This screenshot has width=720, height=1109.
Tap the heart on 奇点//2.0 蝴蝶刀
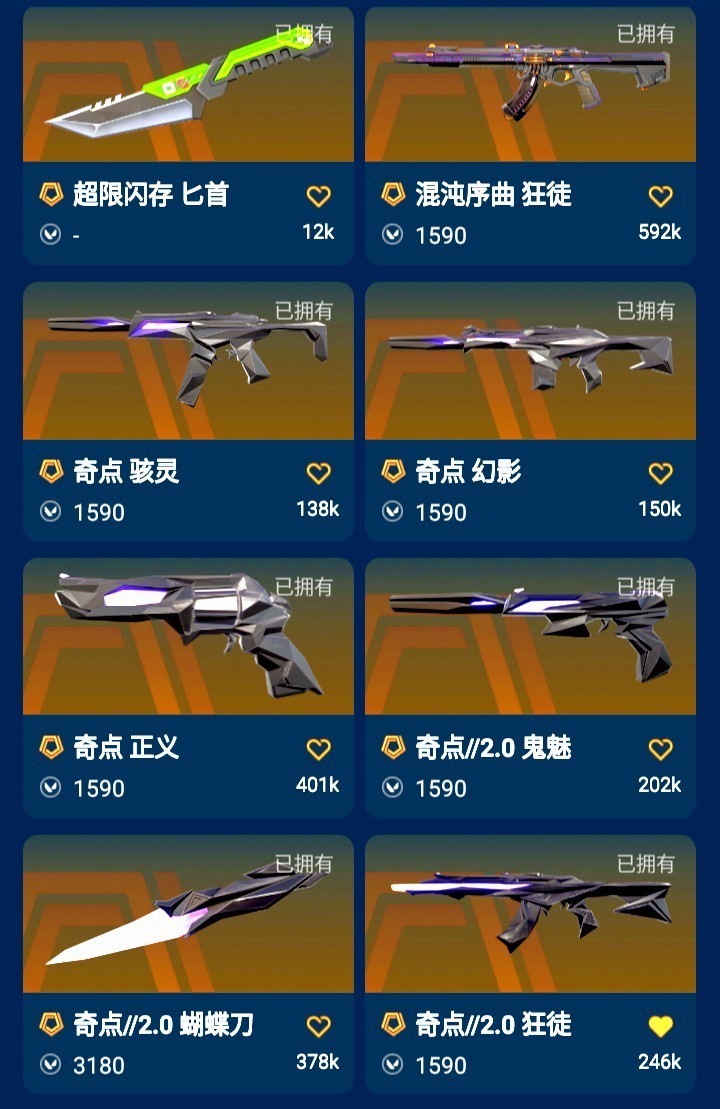tap(318, 1026)
